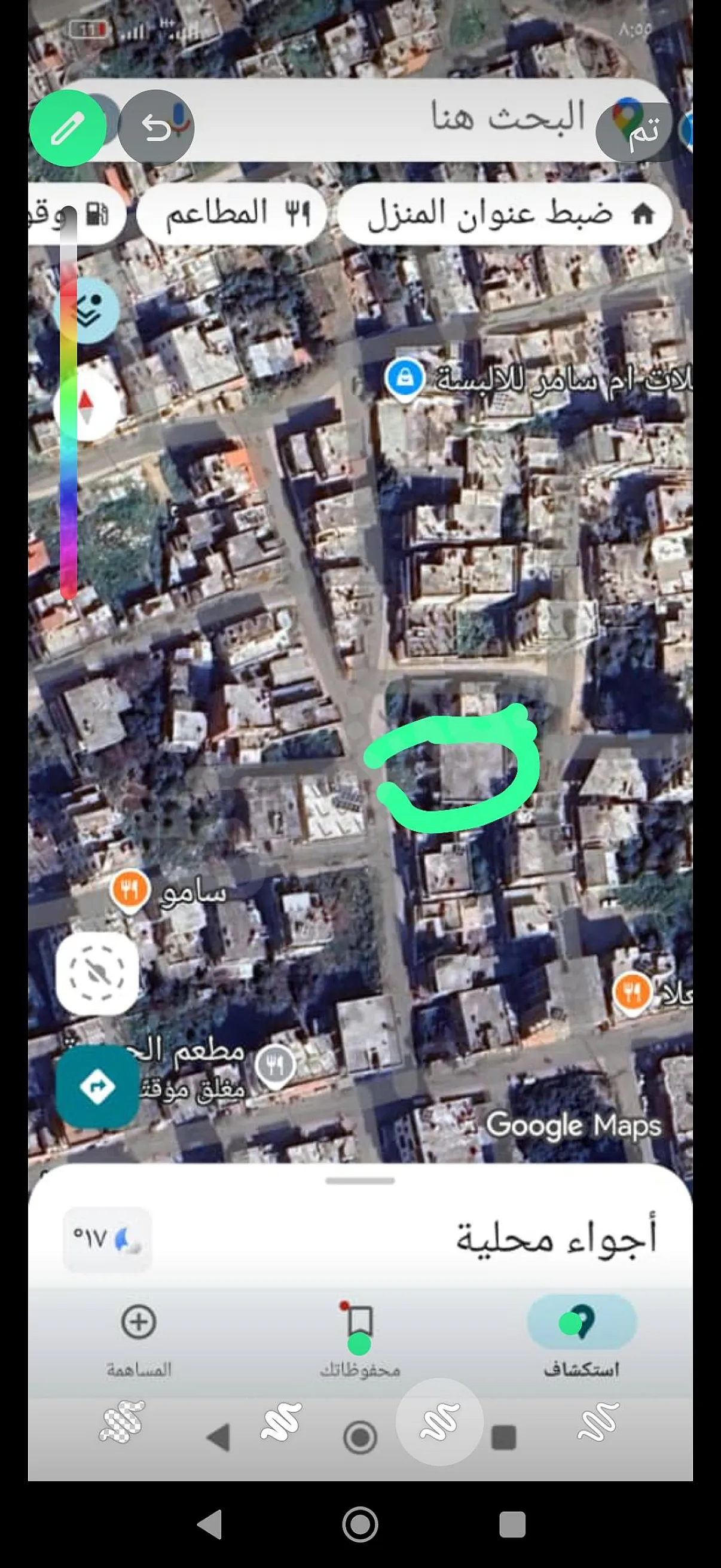Tap the green pencil drawing tool
721x1568 pixels.
point(68,128)
